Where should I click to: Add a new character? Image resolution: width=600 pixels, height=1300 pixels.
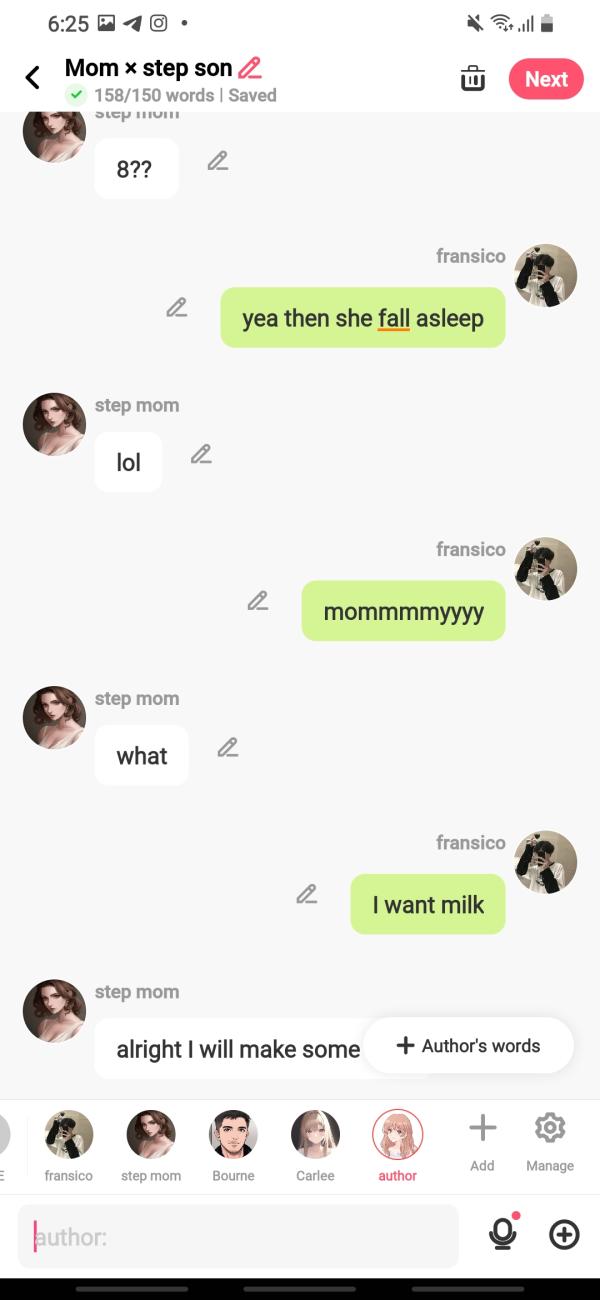[x=482, y=1140]
